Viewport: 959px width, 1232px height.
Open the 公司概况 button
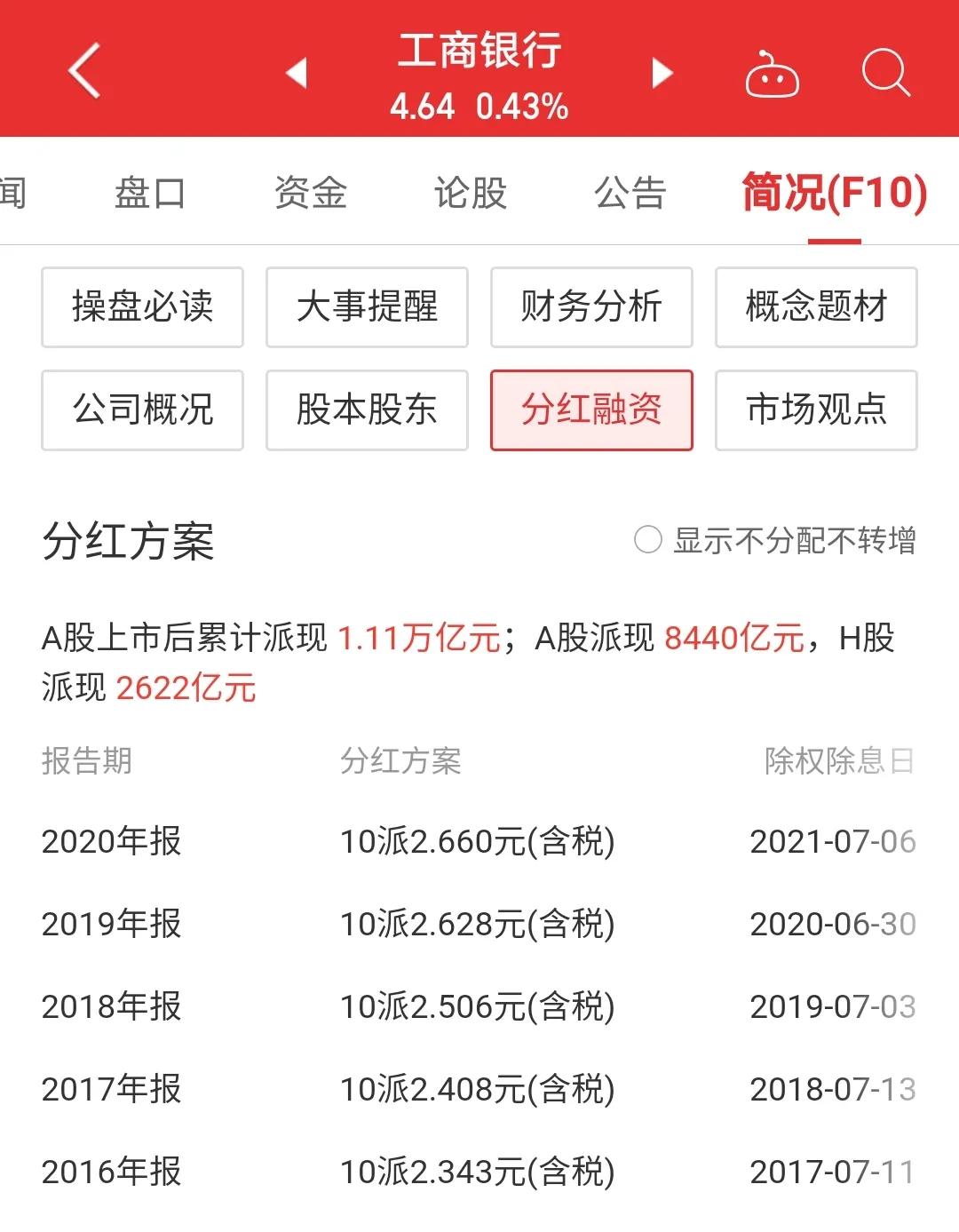[142, 409]
